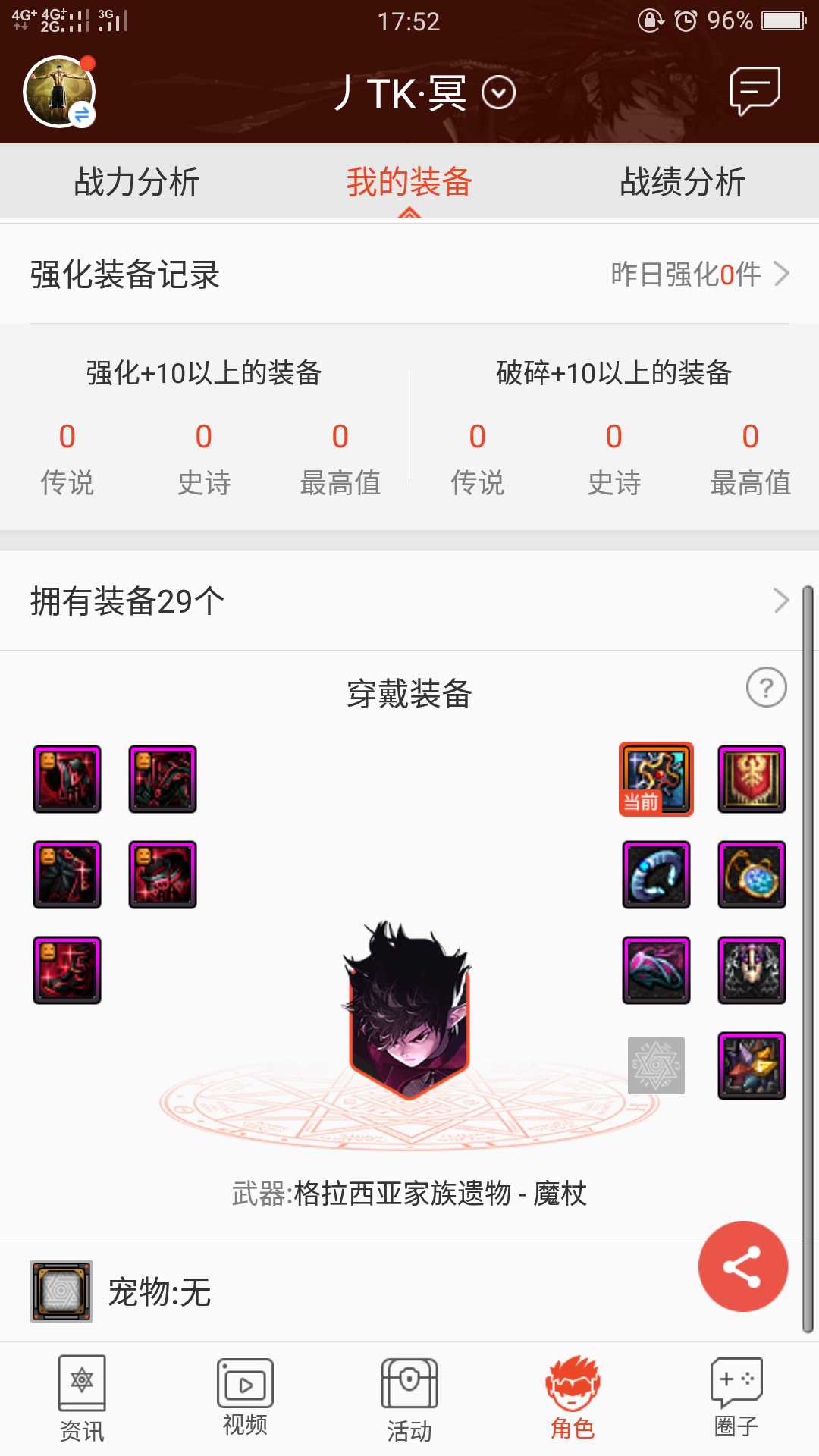Open the 活动 tab

tap(409, 1399)
